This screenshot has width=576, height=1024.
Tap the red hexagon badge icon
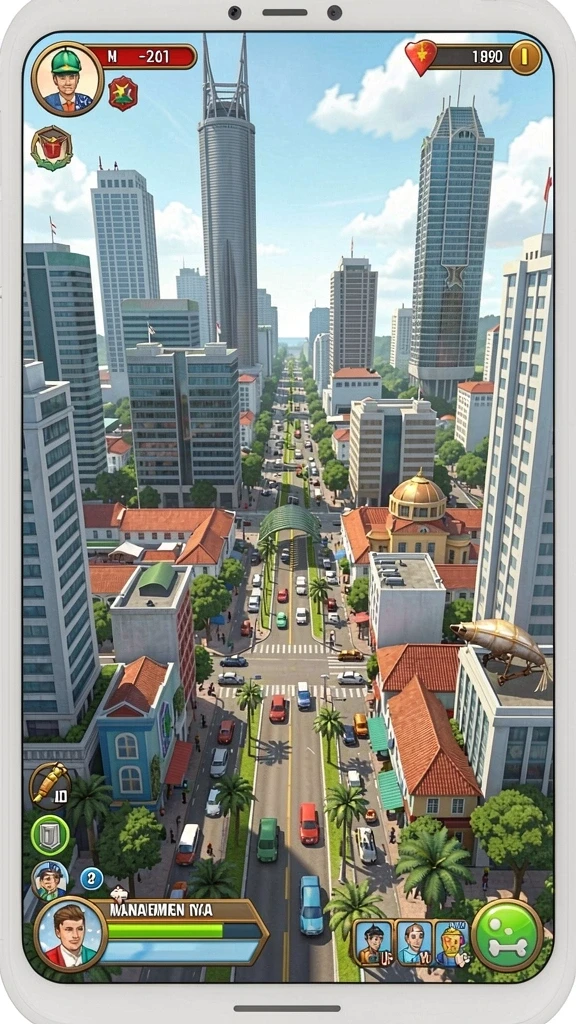pyautogui.click(x=123, y=93)
